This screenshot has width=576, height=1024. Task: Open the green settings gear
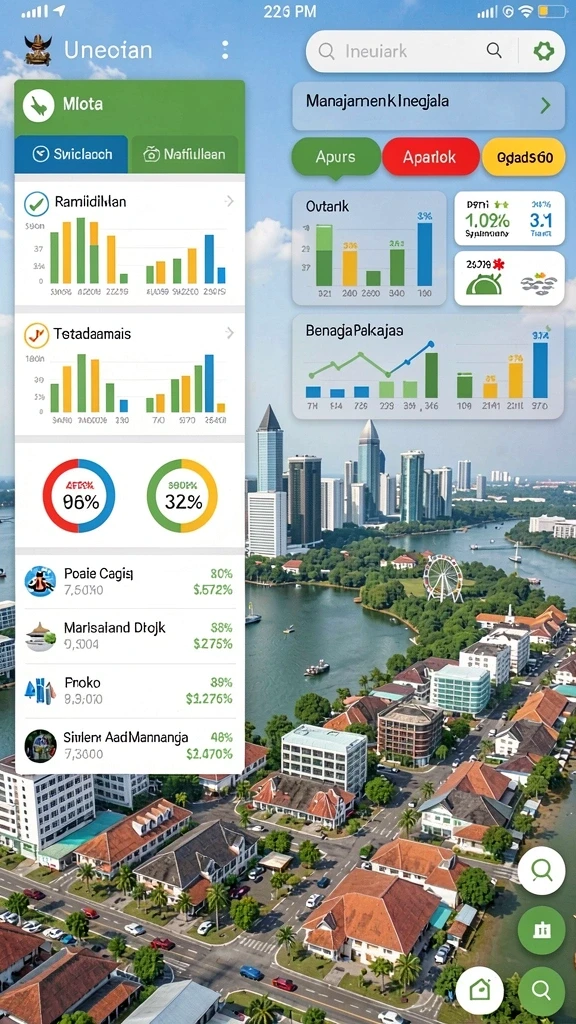pos(543,51)
